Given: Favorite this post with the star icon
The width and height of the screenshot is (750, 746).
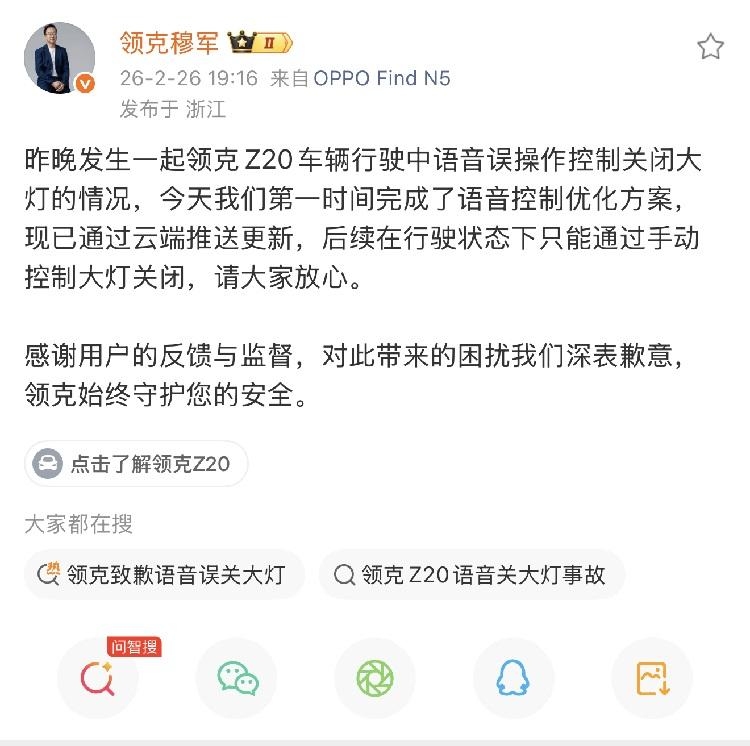Looking at the screenshot, I should [x=710, y=46].
